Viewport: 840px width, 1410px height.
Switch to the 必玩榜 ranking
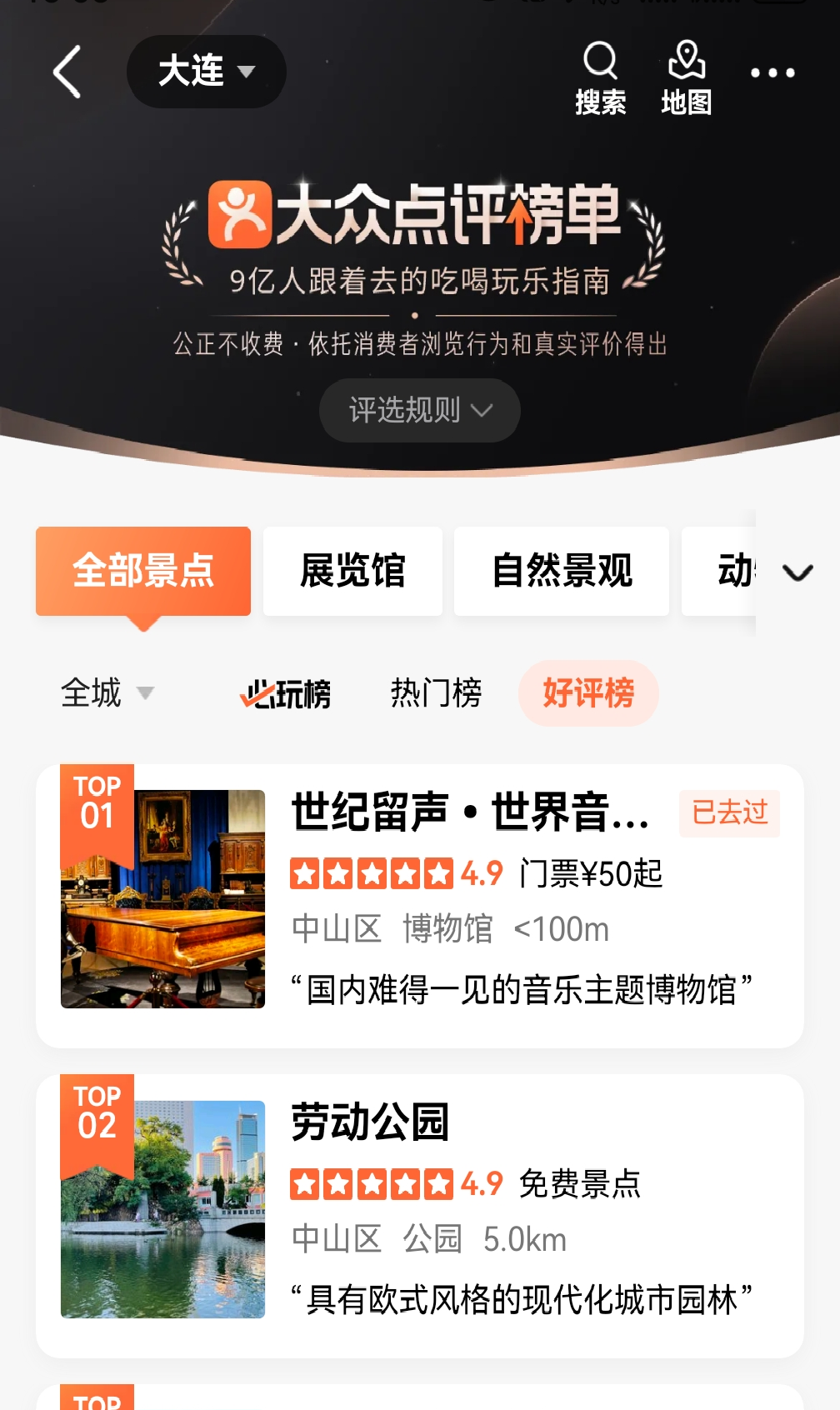[x=285, y=693]
